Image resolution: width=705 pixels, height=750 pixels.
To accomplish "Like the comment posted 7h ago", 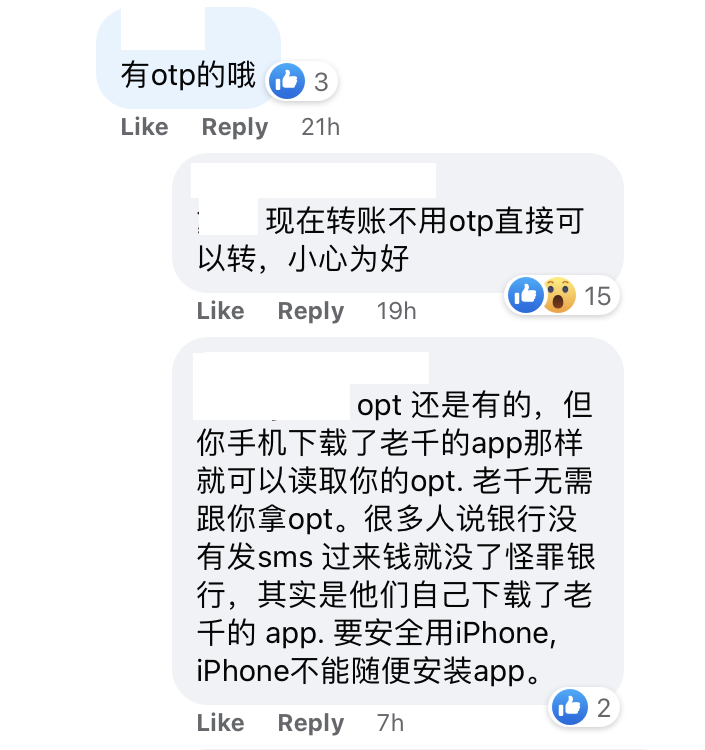I will tap(220, 723).
